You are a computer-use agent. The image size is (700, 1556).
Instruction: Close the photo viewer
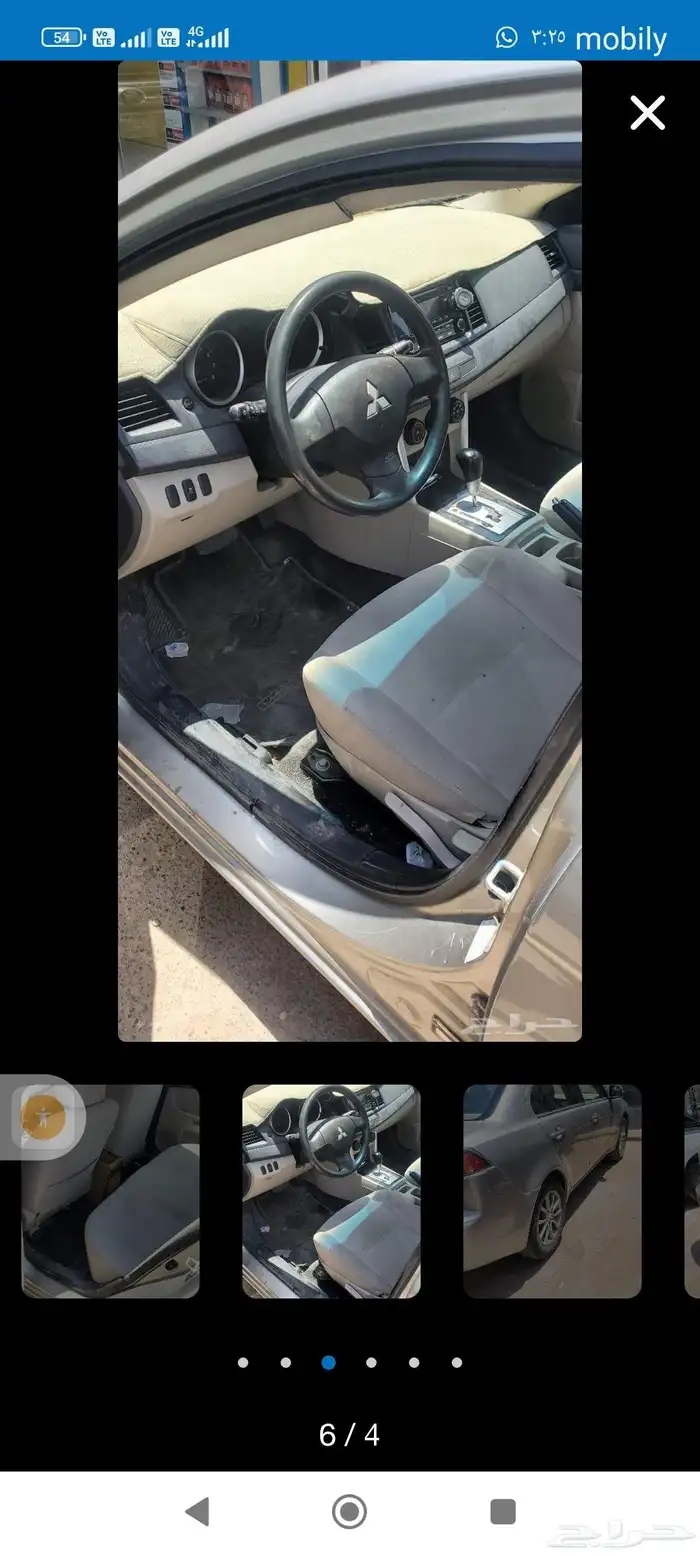coord(647,113)
